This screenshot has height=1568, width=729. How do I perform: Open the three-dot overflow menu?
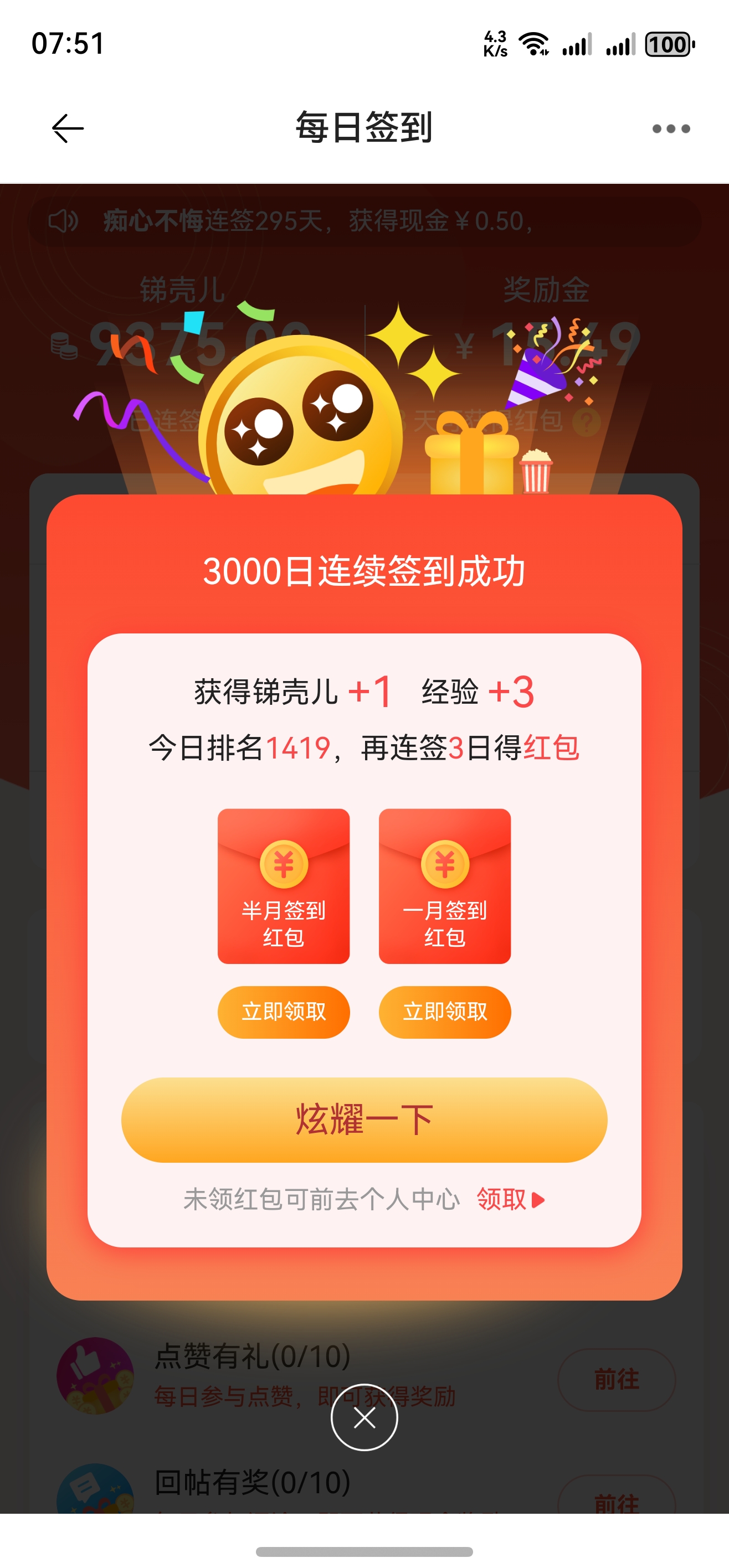tap(670, 128)
